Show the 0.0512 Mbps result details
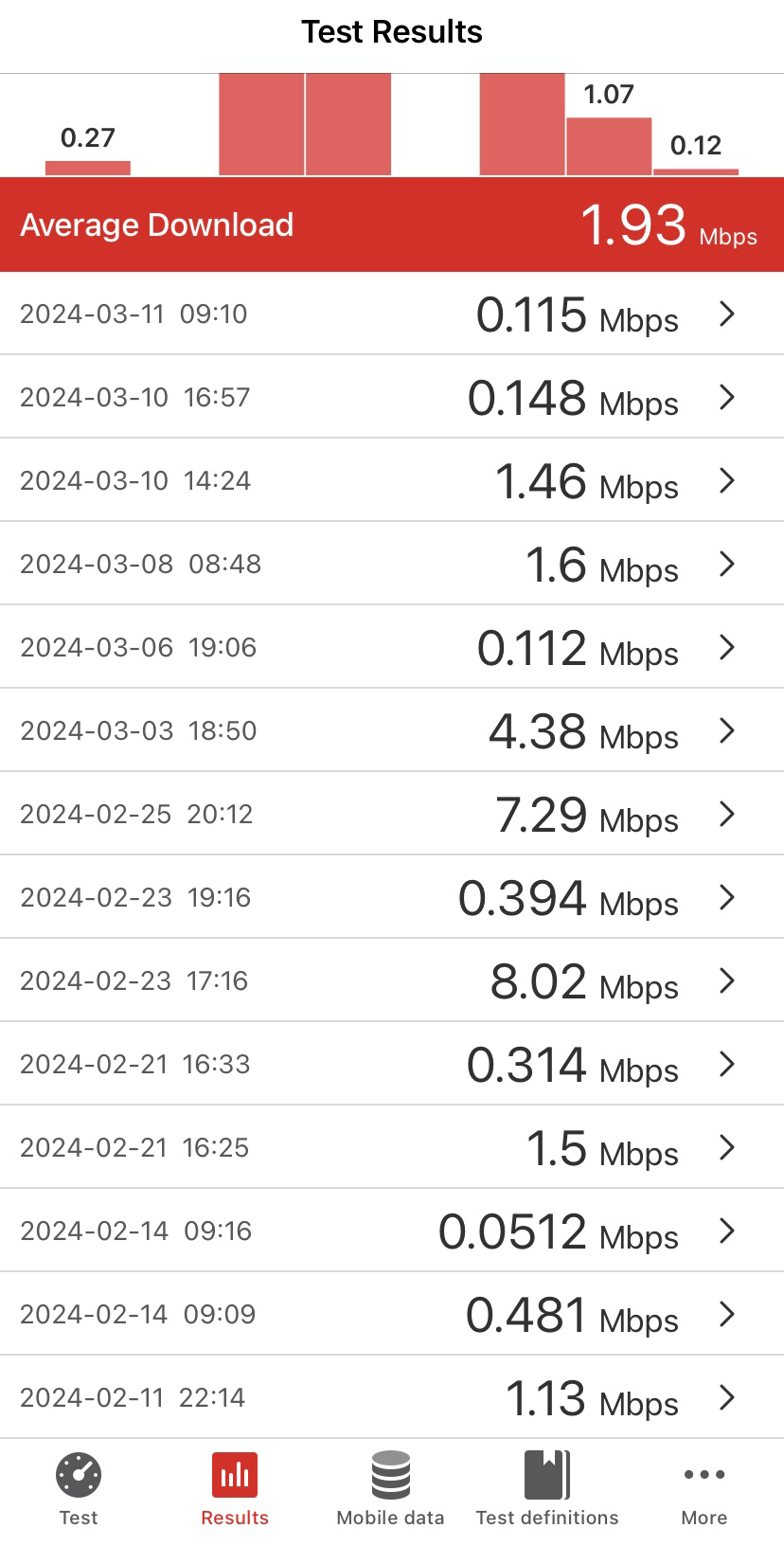Screen dimensions: 784x1546 click(392, 1231)
